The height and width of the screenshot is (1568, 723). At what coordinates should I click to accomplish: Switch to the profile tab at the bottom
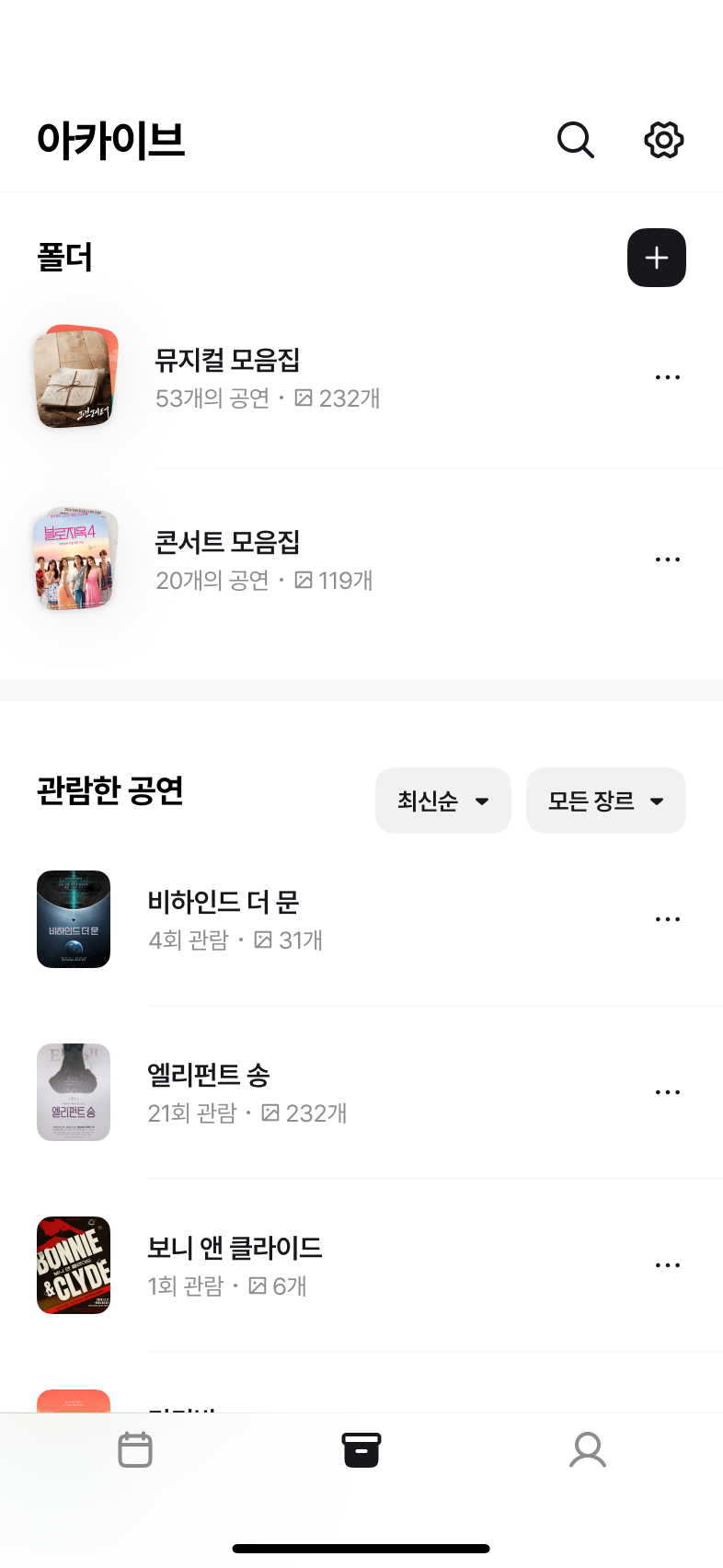coord(588,1450)
